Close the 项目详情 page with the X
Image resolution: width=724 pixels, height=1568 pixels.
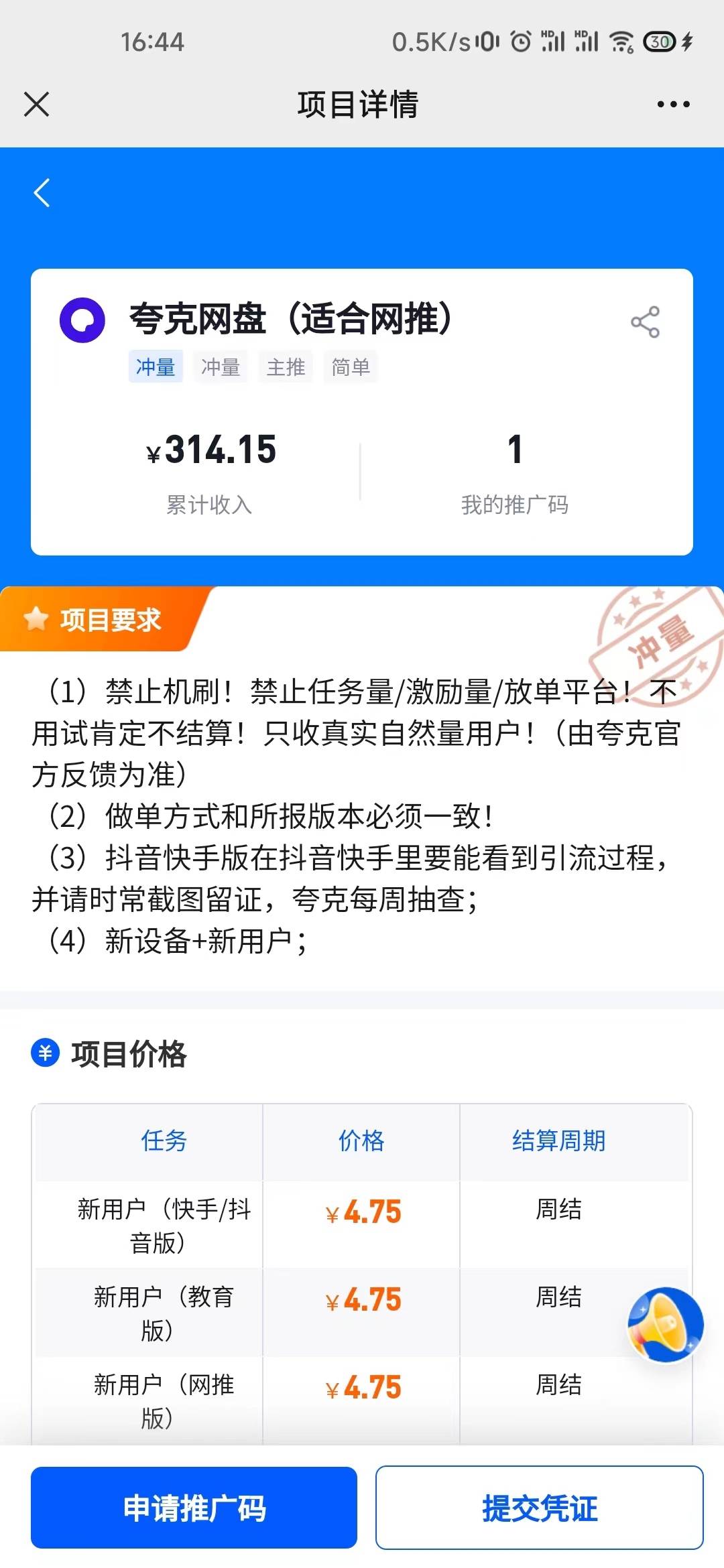[x=36, y=105]
